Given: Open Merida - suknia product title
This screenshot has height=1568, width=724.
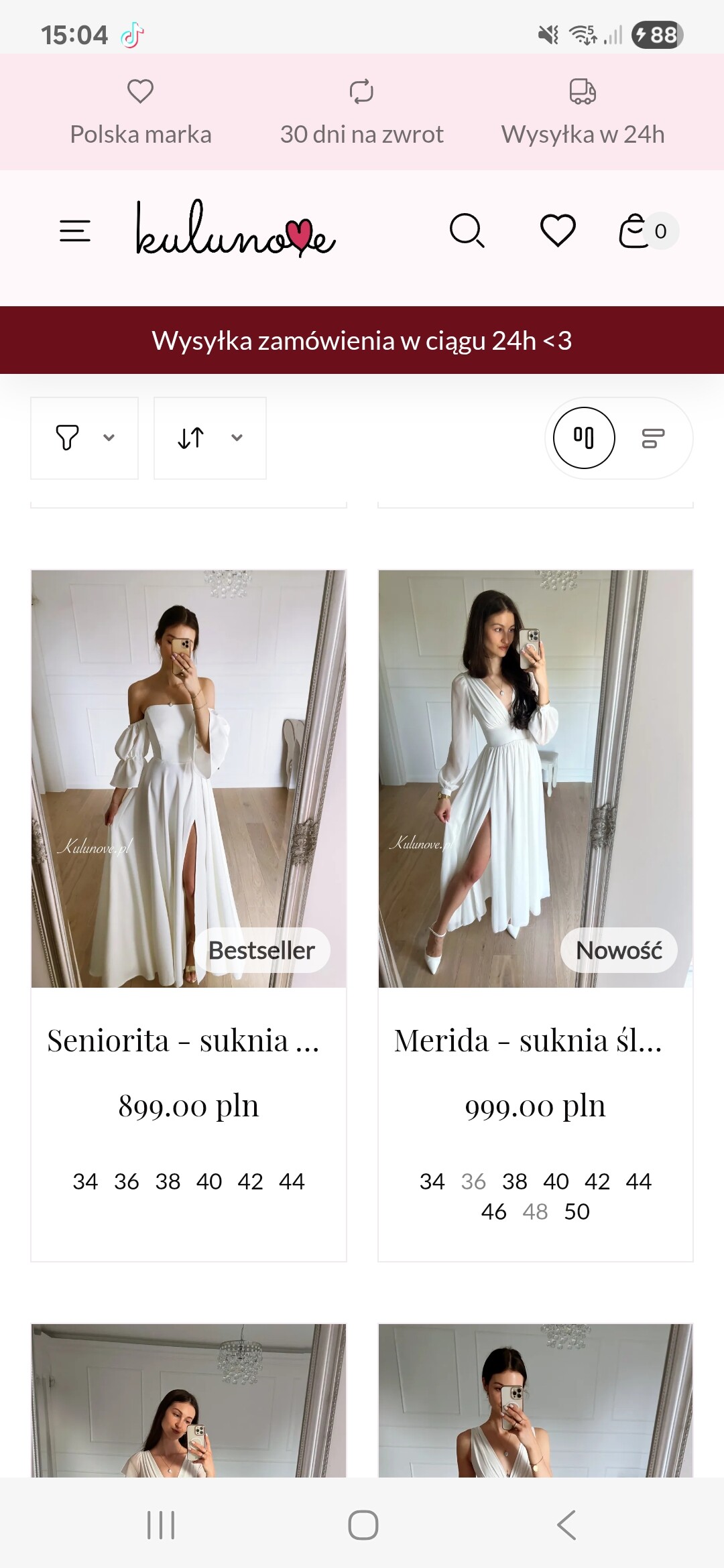Looking at the screenshot, I should [528, 1041].
